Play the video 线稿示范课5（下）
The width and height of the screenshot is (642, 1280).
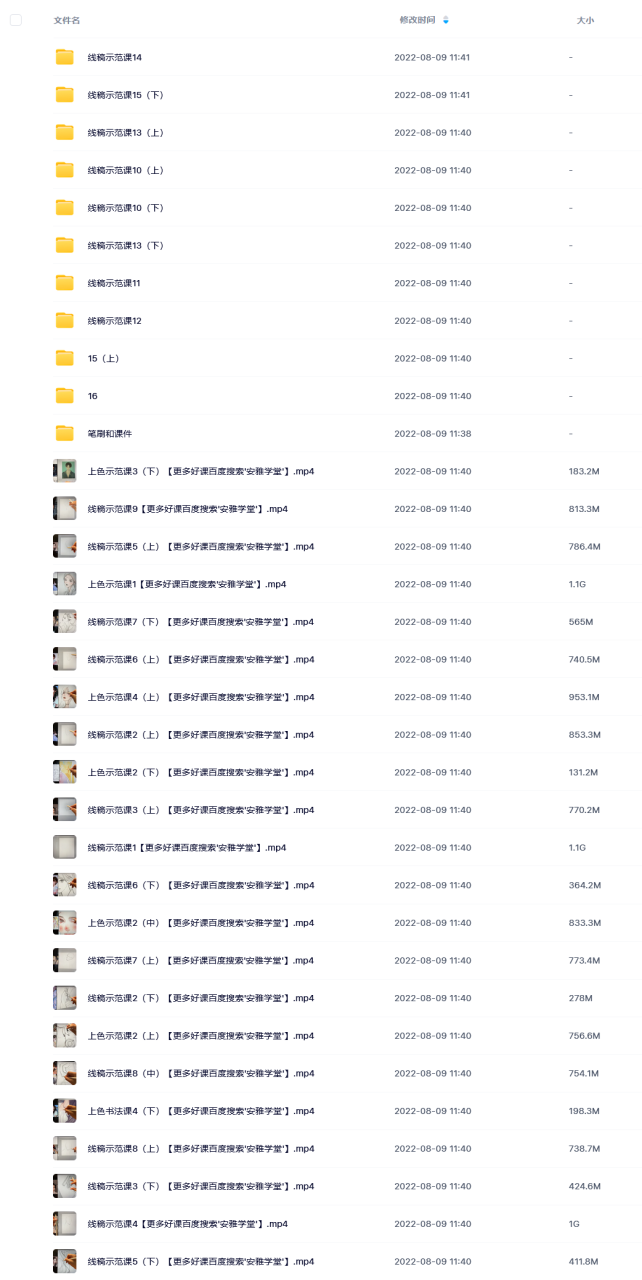click(x=200, y=1261)
